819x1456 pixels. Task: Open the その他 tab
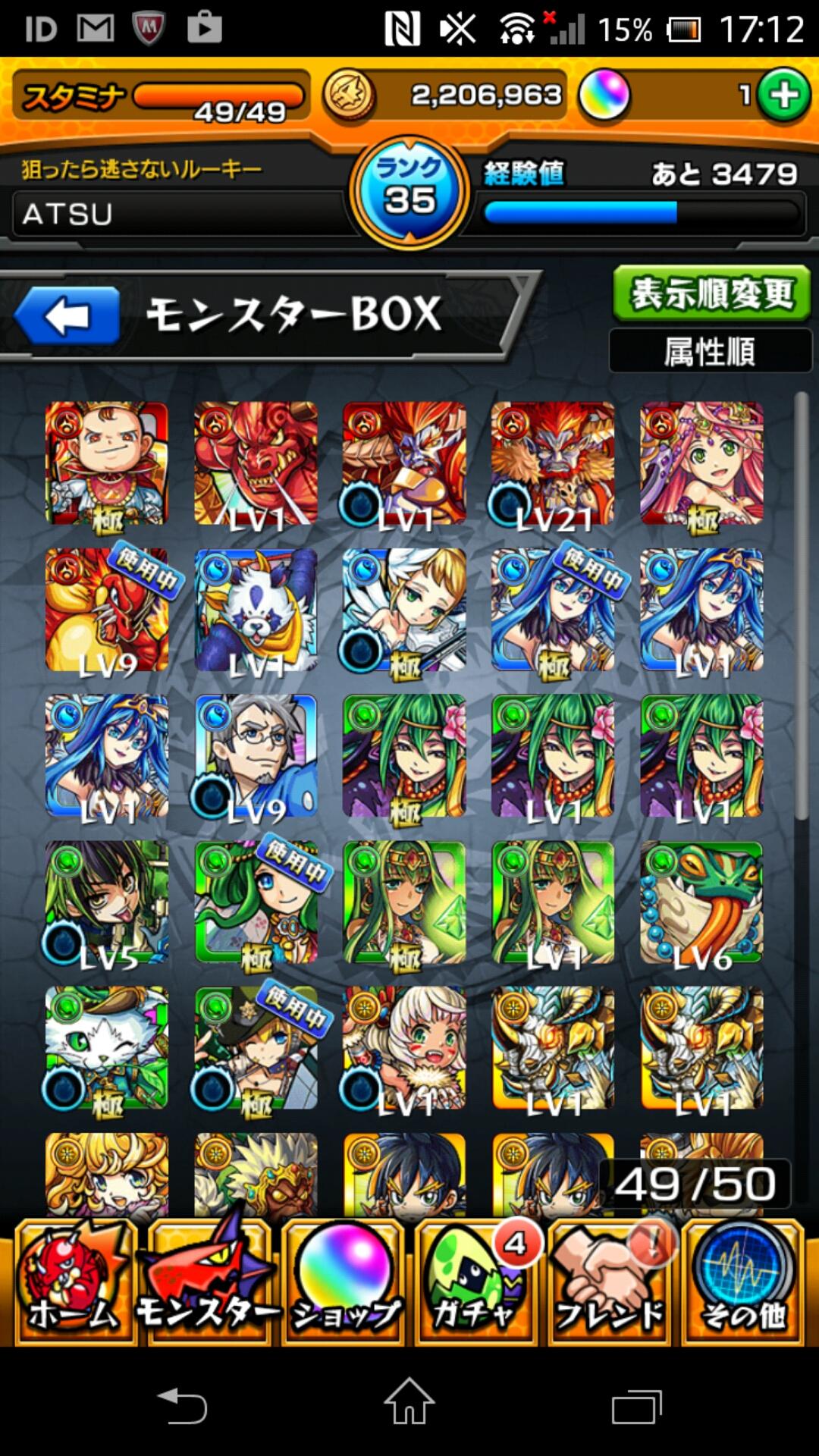743,1283
